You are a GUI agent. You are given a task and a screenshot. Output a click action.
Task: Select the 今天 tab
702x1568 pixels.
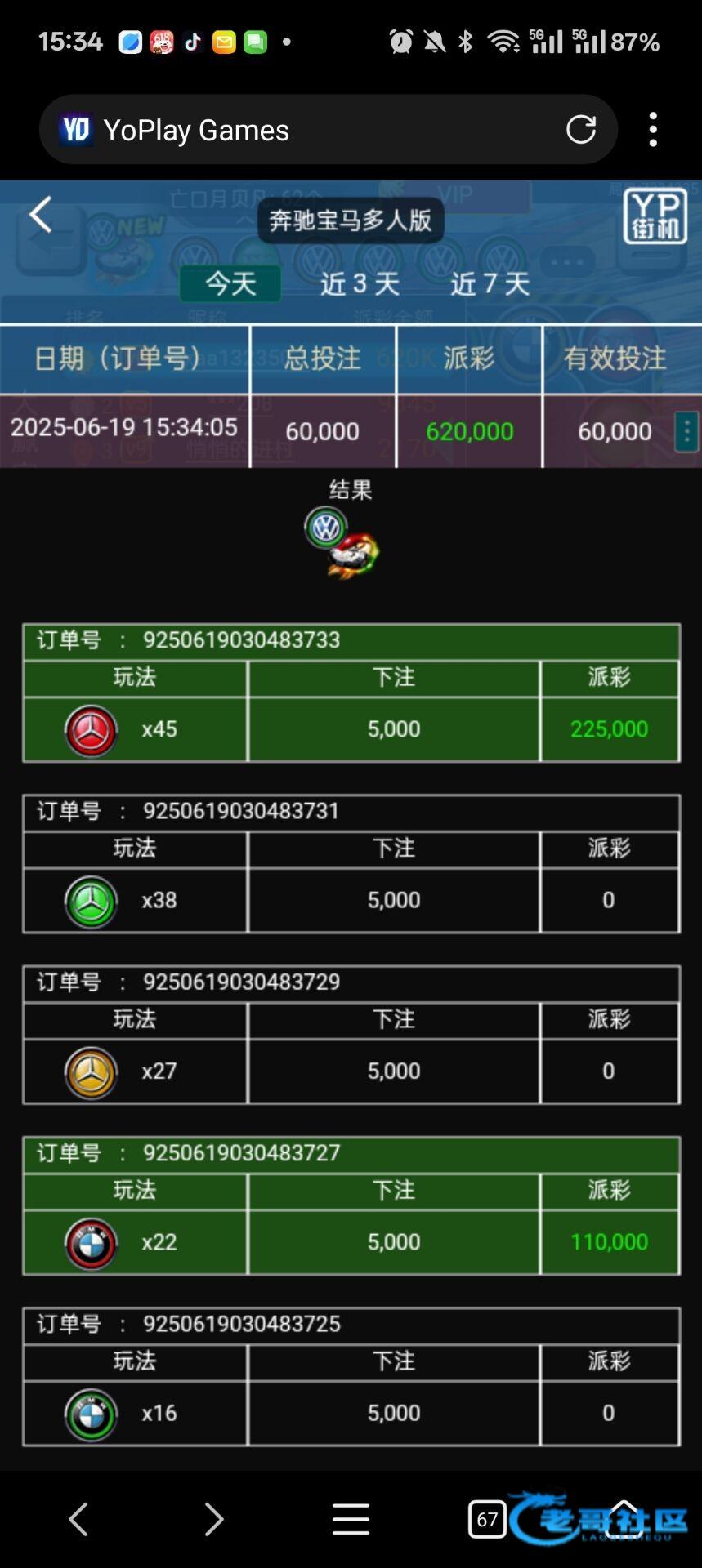pos(230,283)
